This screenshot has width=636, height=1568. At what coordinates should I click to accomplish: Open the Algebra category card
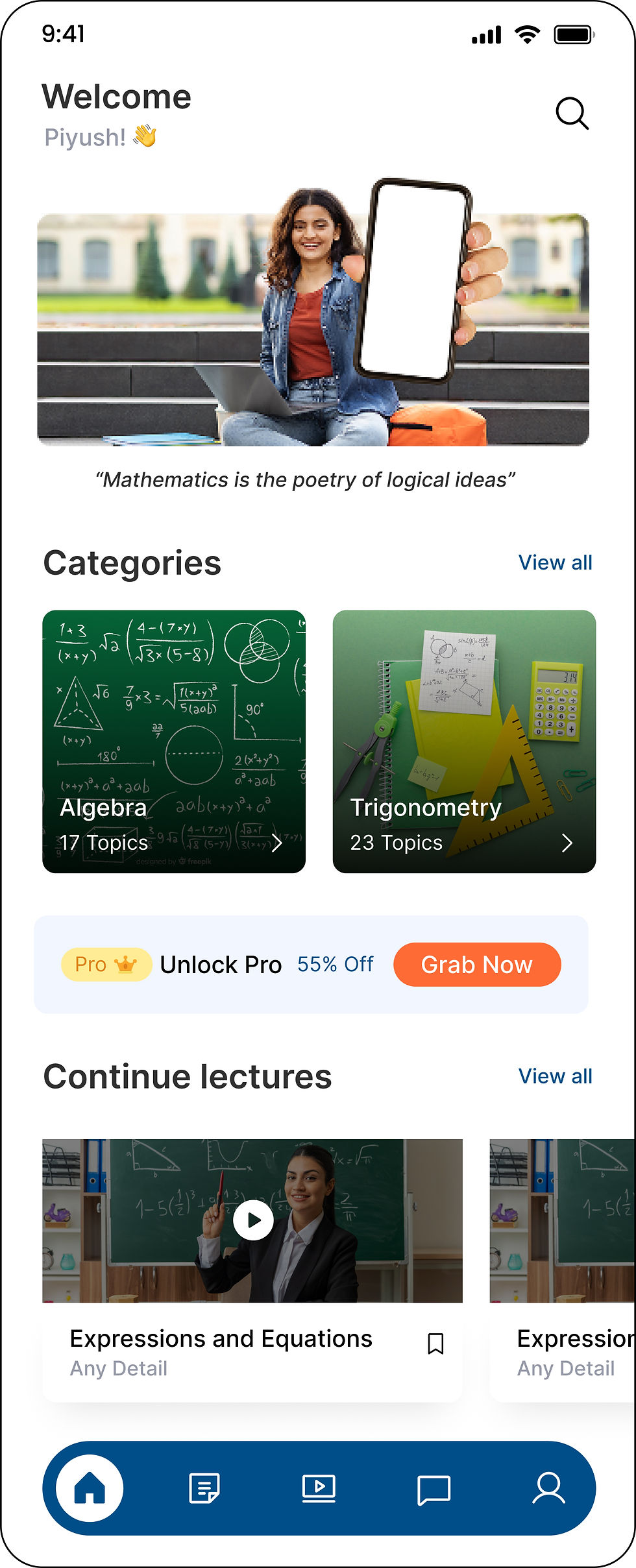[x=174, y=742]
